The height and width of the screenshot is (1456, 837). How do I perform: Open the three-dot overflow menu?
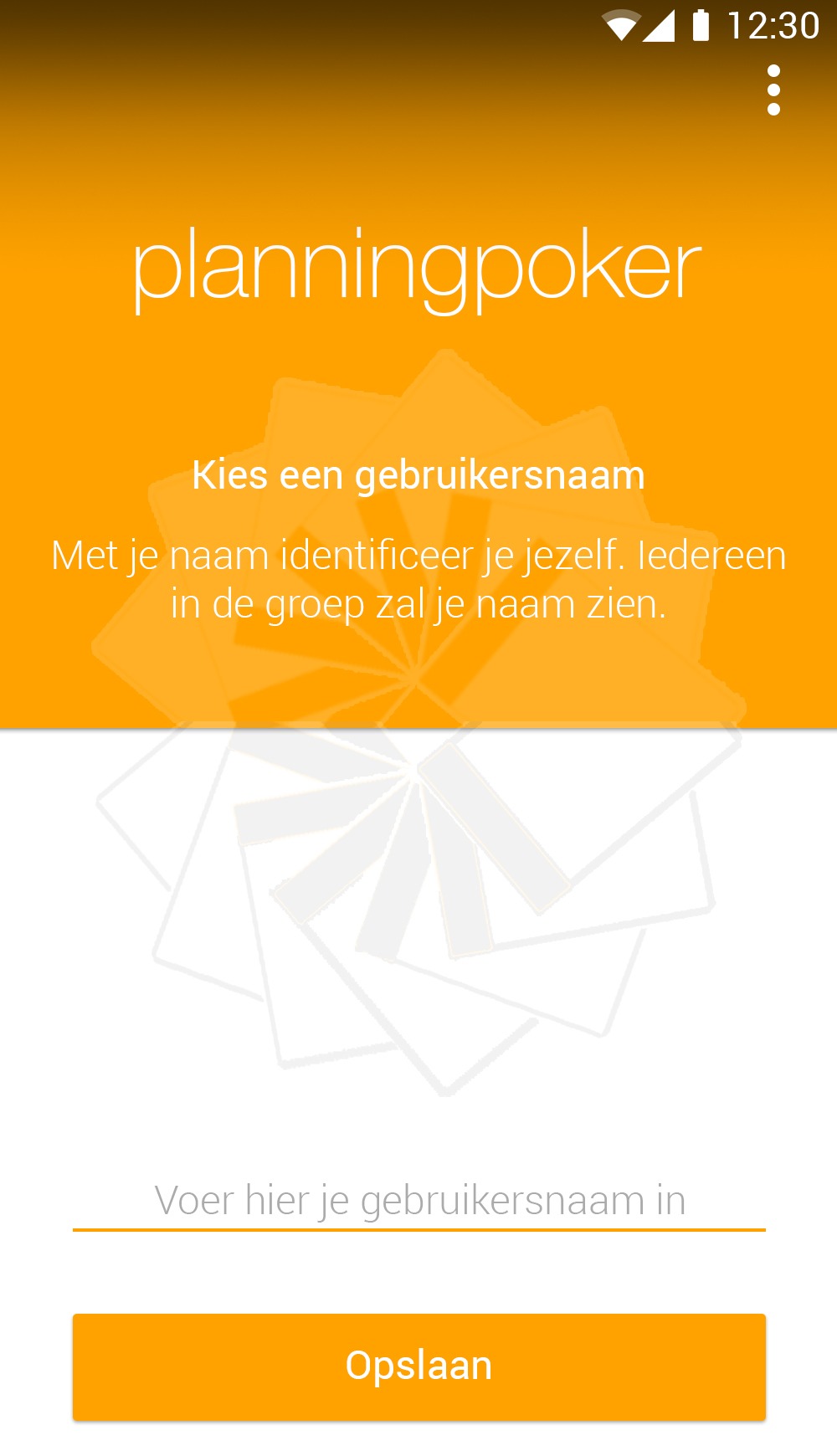tap(773, 90)
